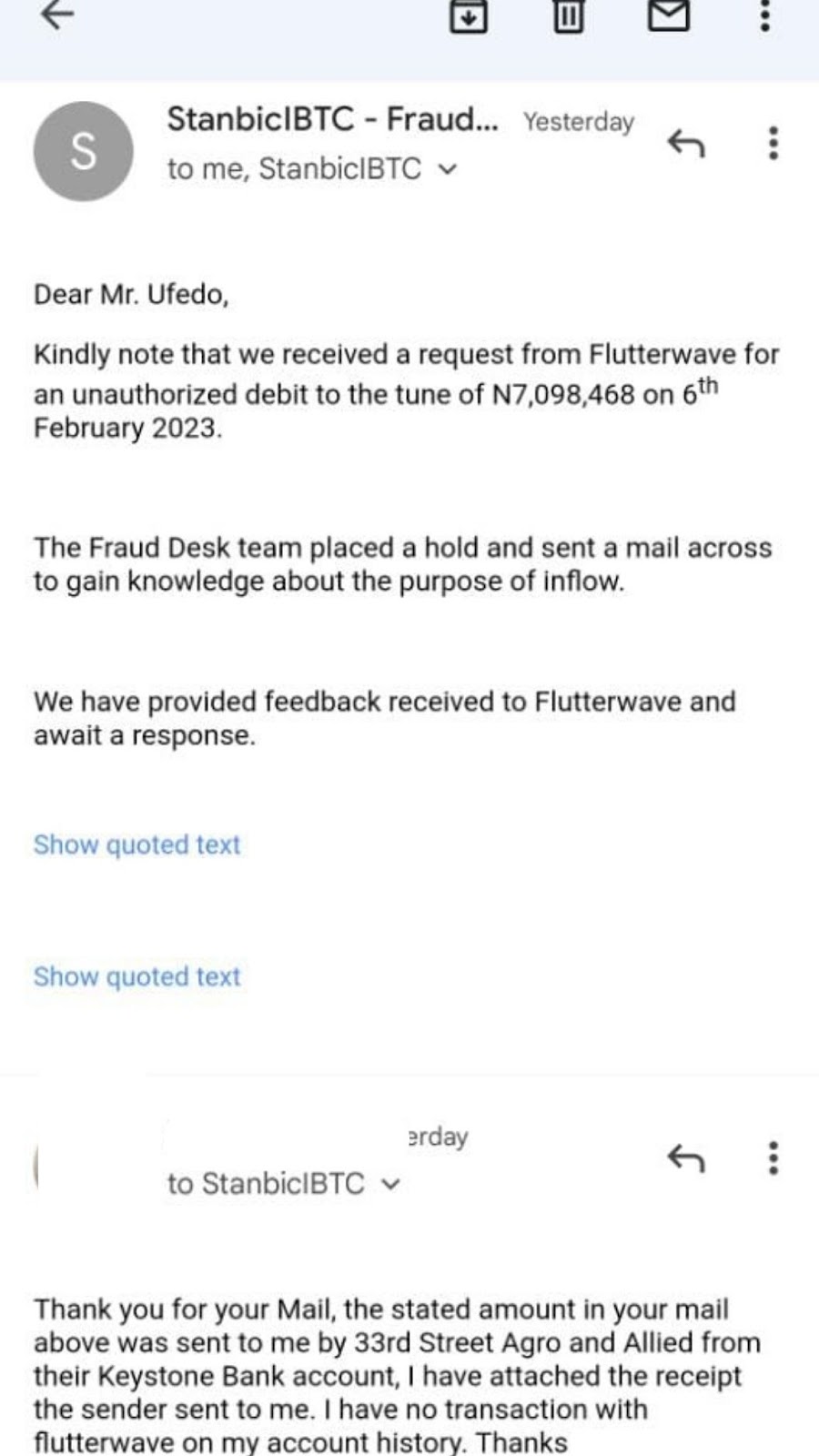
Task: Reply to the message sent to StanbicIBTC
Action: click(x=685, y=1158)
